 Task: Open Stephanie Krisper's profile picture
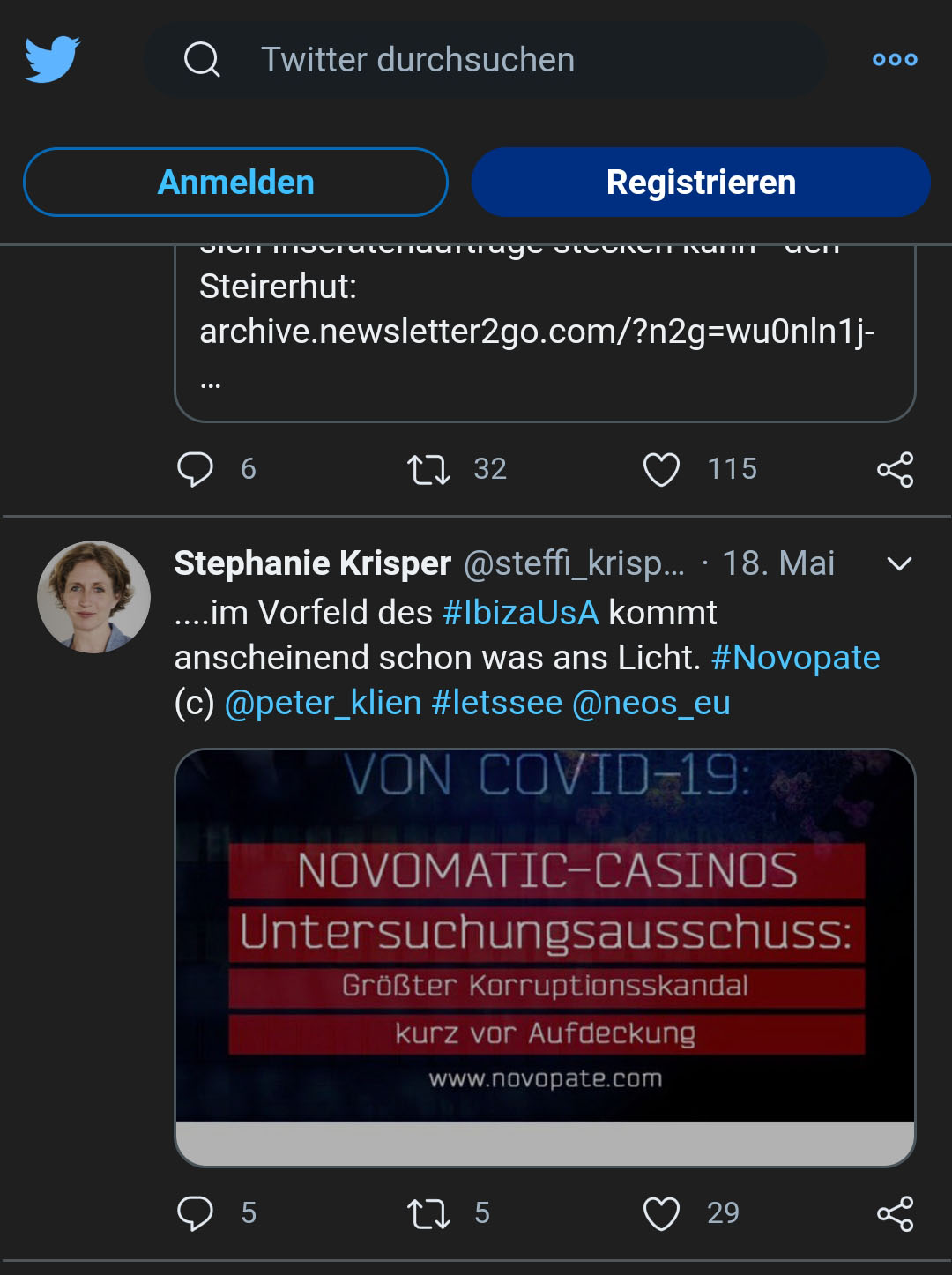click(93, 597)
